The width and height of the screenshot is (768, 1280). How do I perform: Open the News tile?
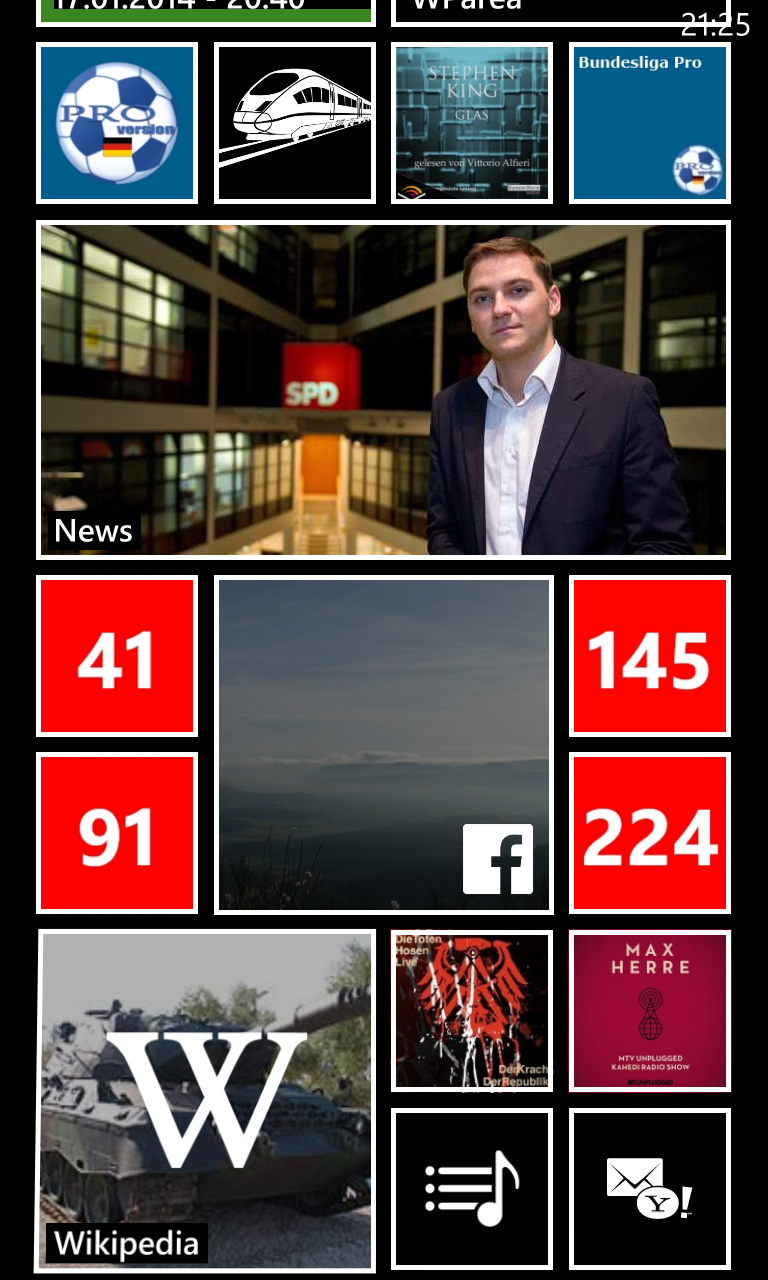coord(384,390)
